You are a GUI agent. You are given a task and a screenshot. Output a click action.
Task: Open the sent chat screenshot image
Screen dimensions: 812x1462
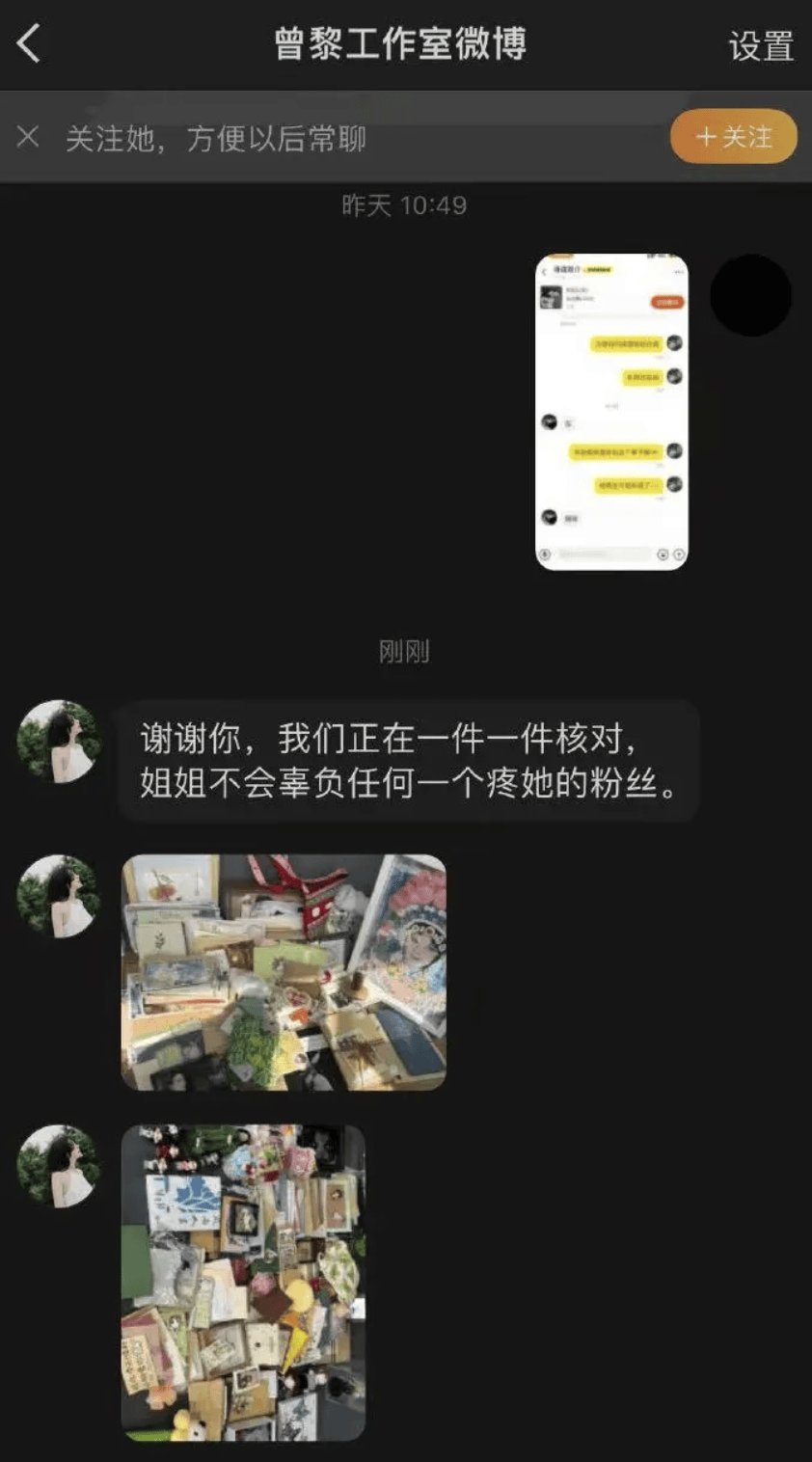point(611,412)
